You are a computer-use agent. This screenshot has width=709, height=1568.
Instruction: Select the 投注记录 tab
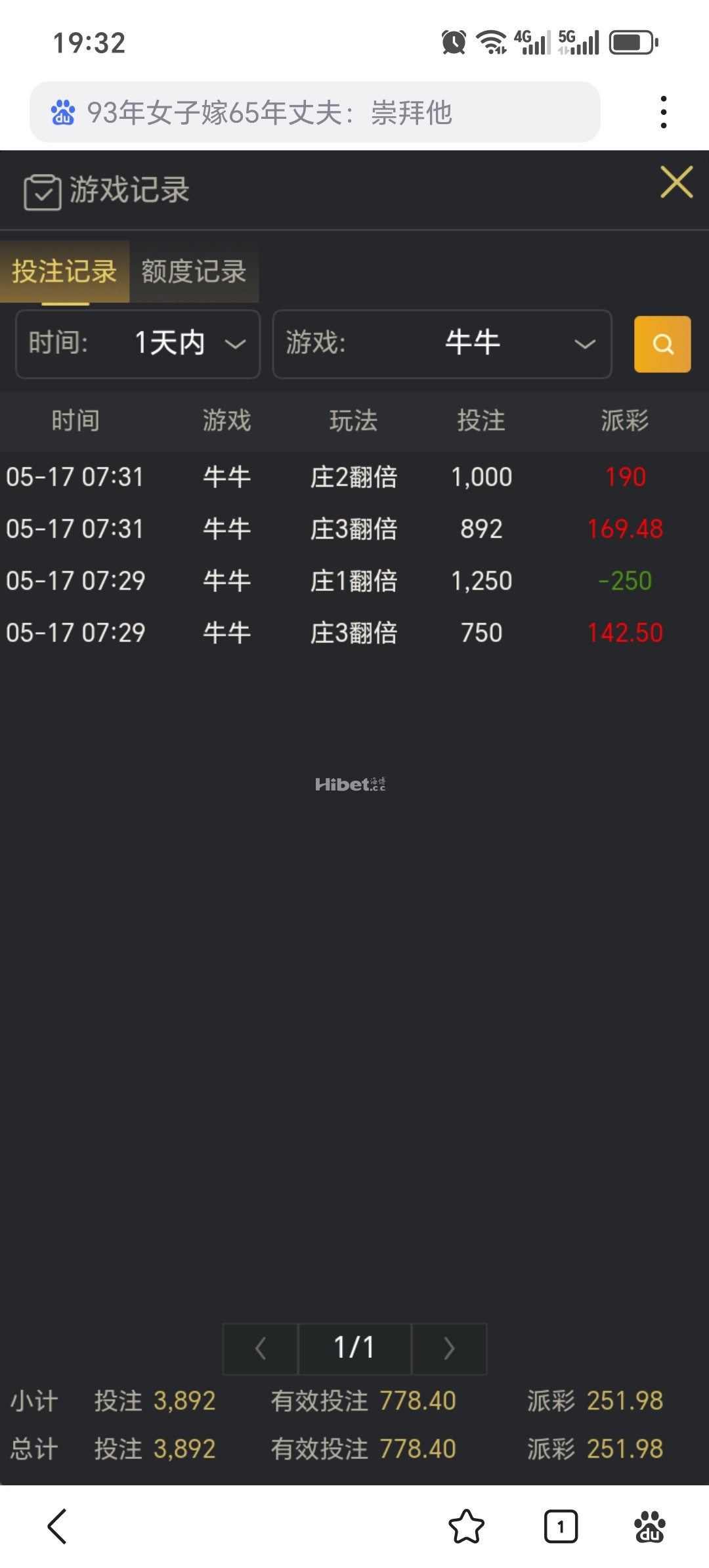point(64,272)
